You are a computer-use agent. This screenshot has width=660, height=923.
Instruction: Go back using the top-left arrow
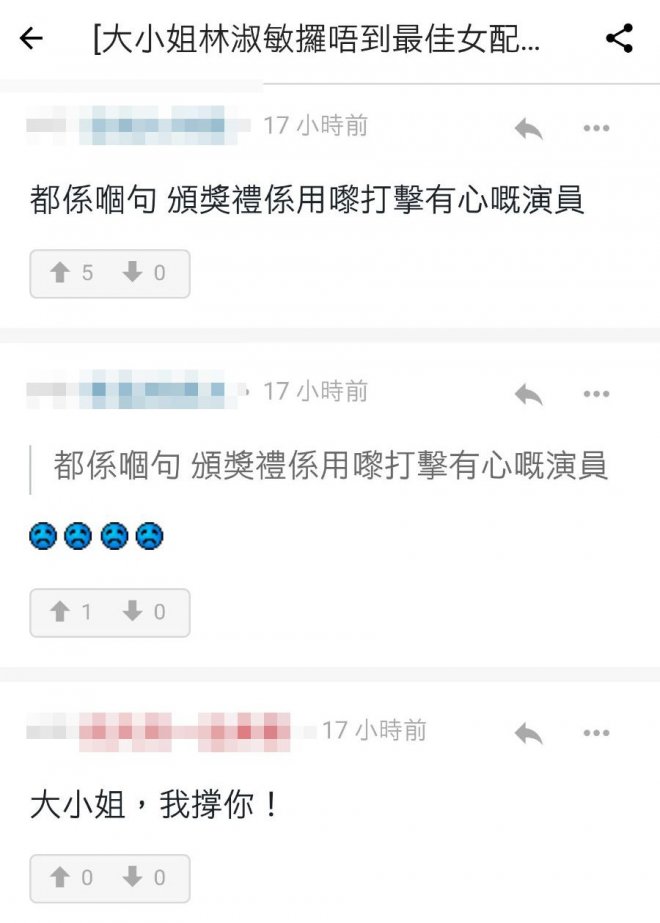(x=32, y=39)
